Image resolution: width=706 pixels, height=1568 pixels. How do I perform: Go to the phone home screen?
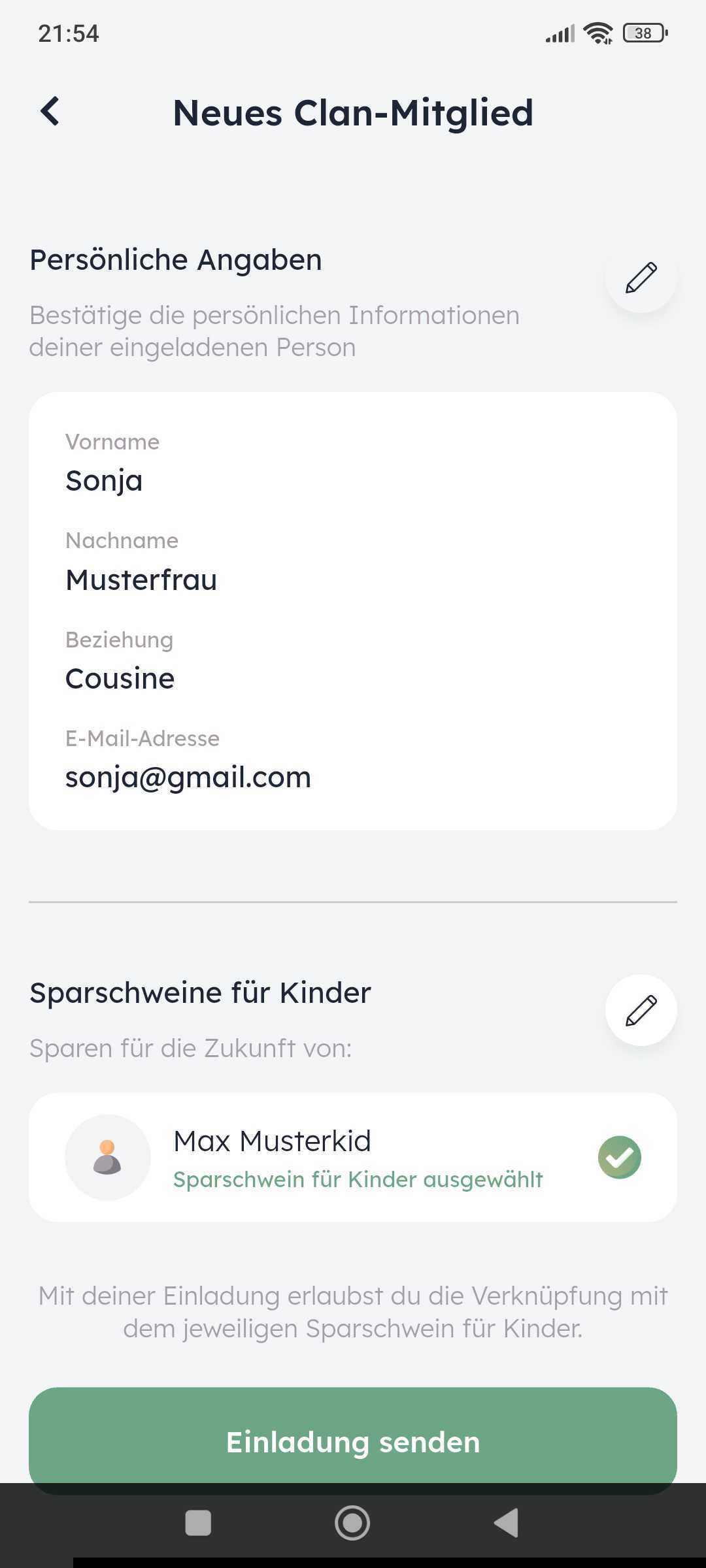[x=352, y=1523]
